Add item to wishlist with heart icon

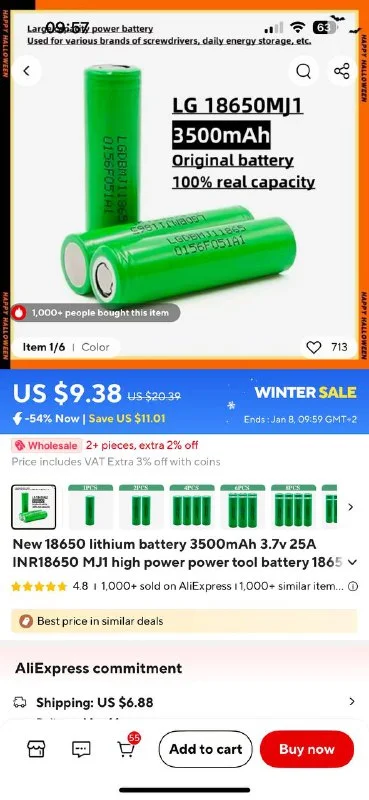pyautogui.click(x=314, y=347)
